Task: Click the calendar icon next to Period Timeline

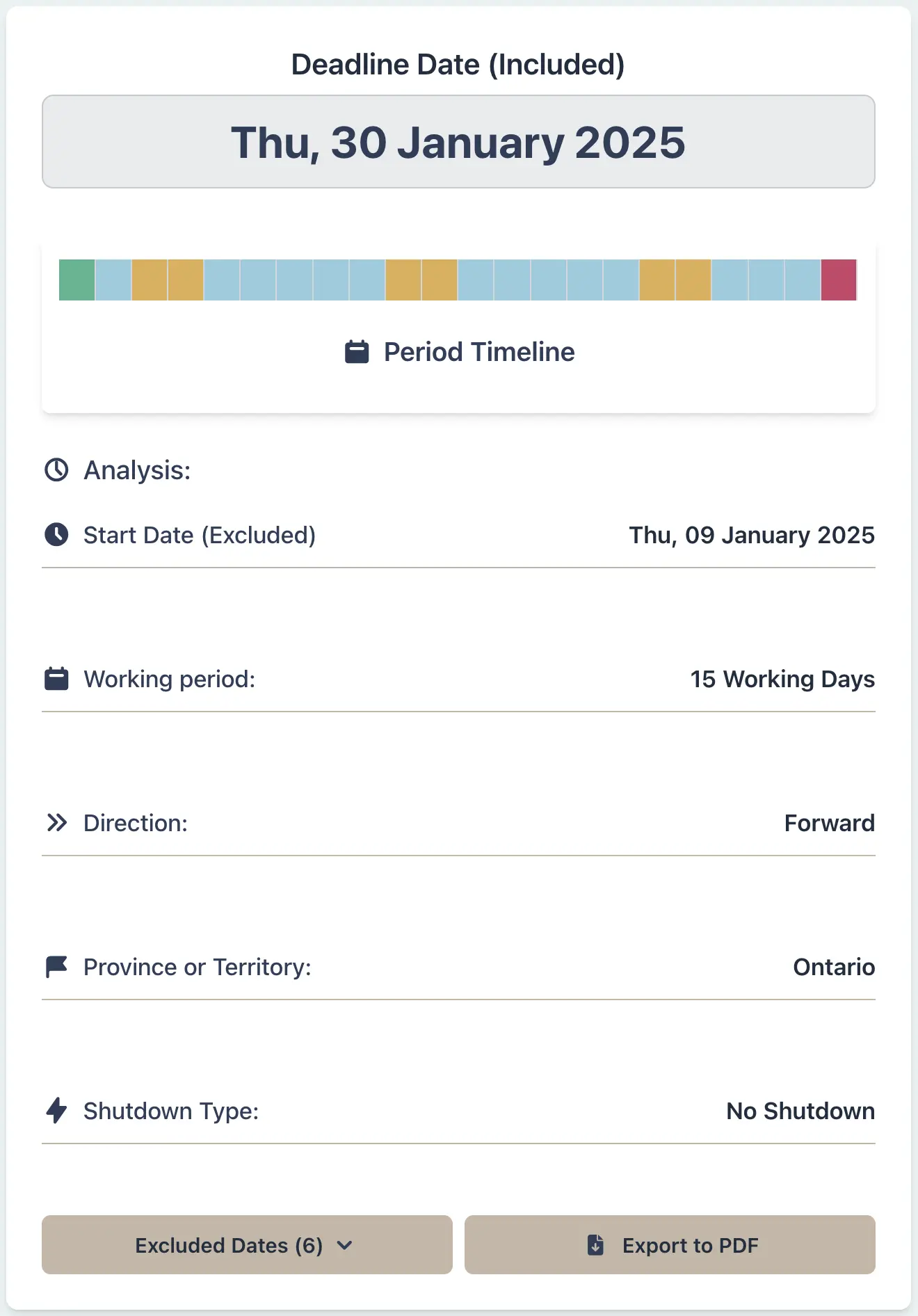Action: click(357, 351)
